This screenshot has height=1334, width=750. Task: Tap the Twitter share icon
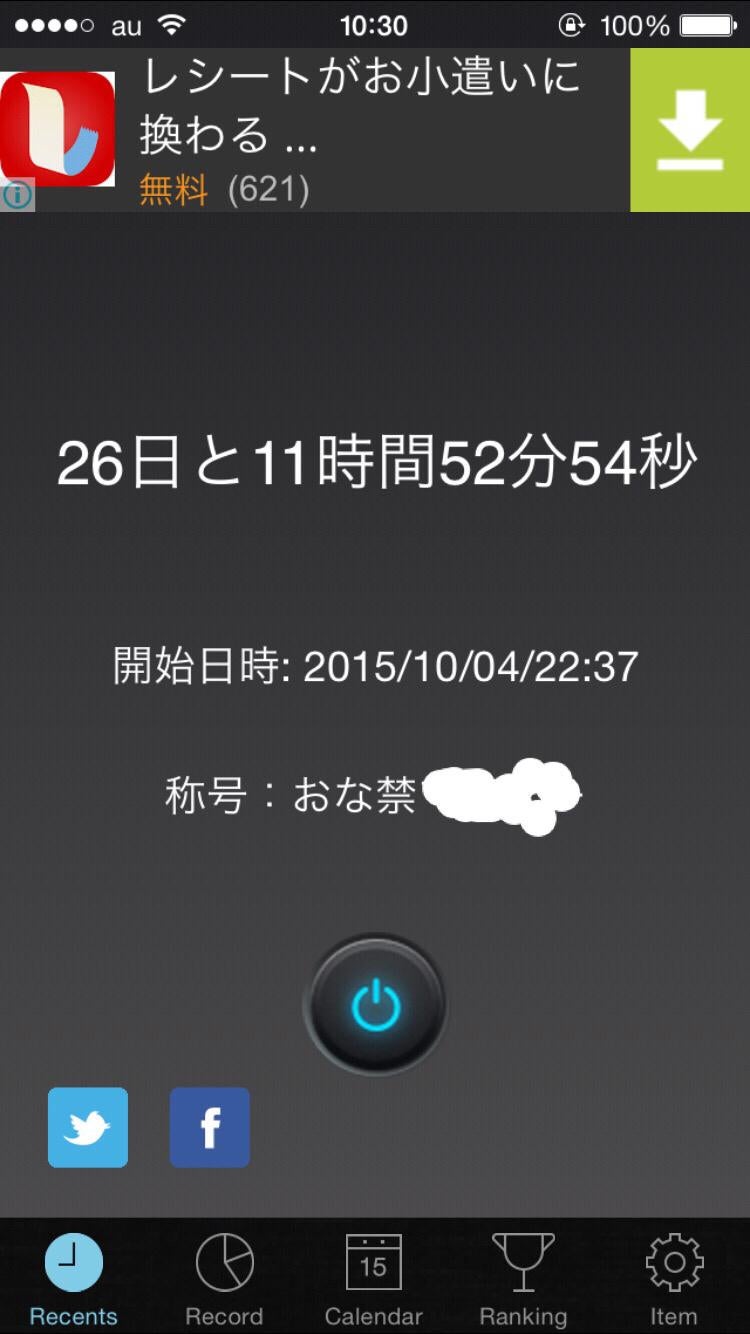point(88,1126)
